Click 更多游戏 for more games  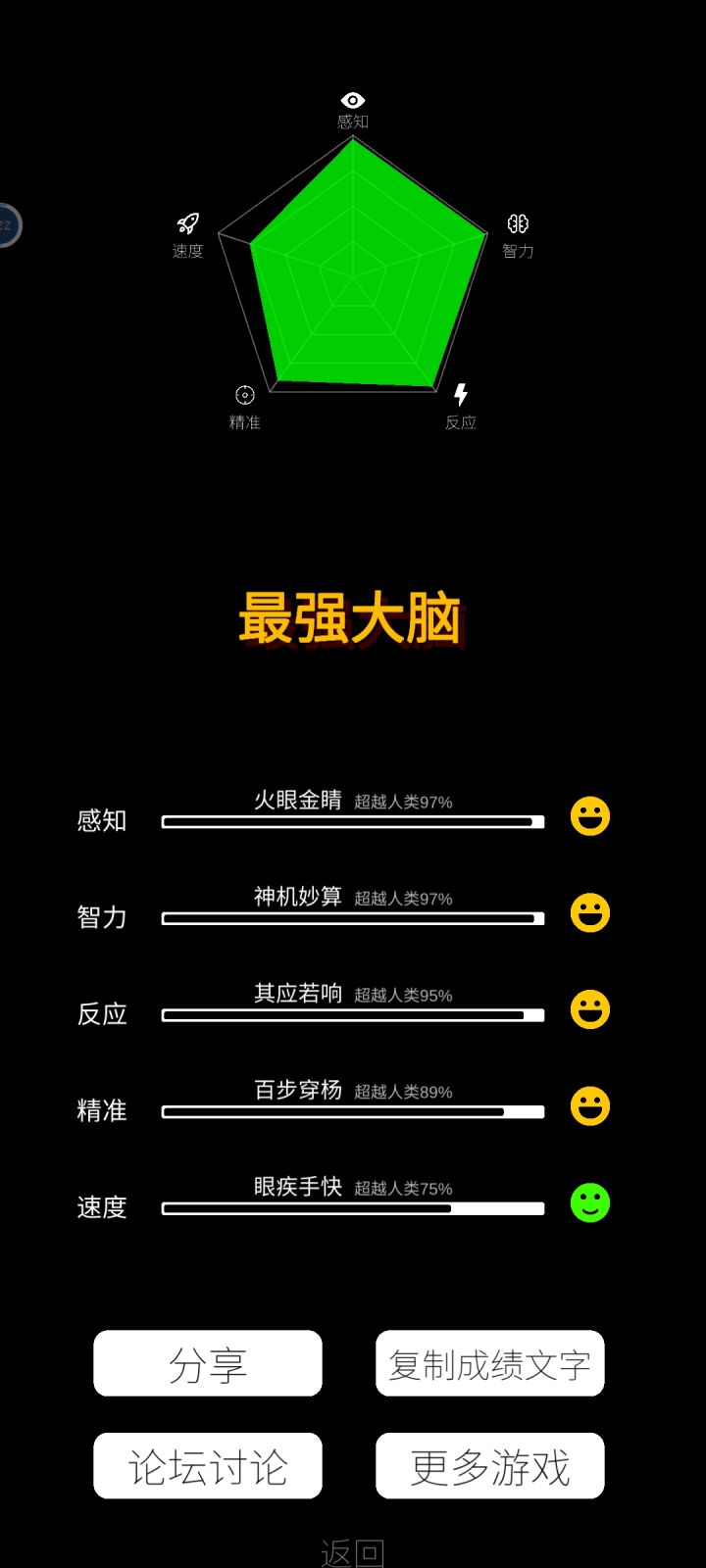pos(489,1466)
